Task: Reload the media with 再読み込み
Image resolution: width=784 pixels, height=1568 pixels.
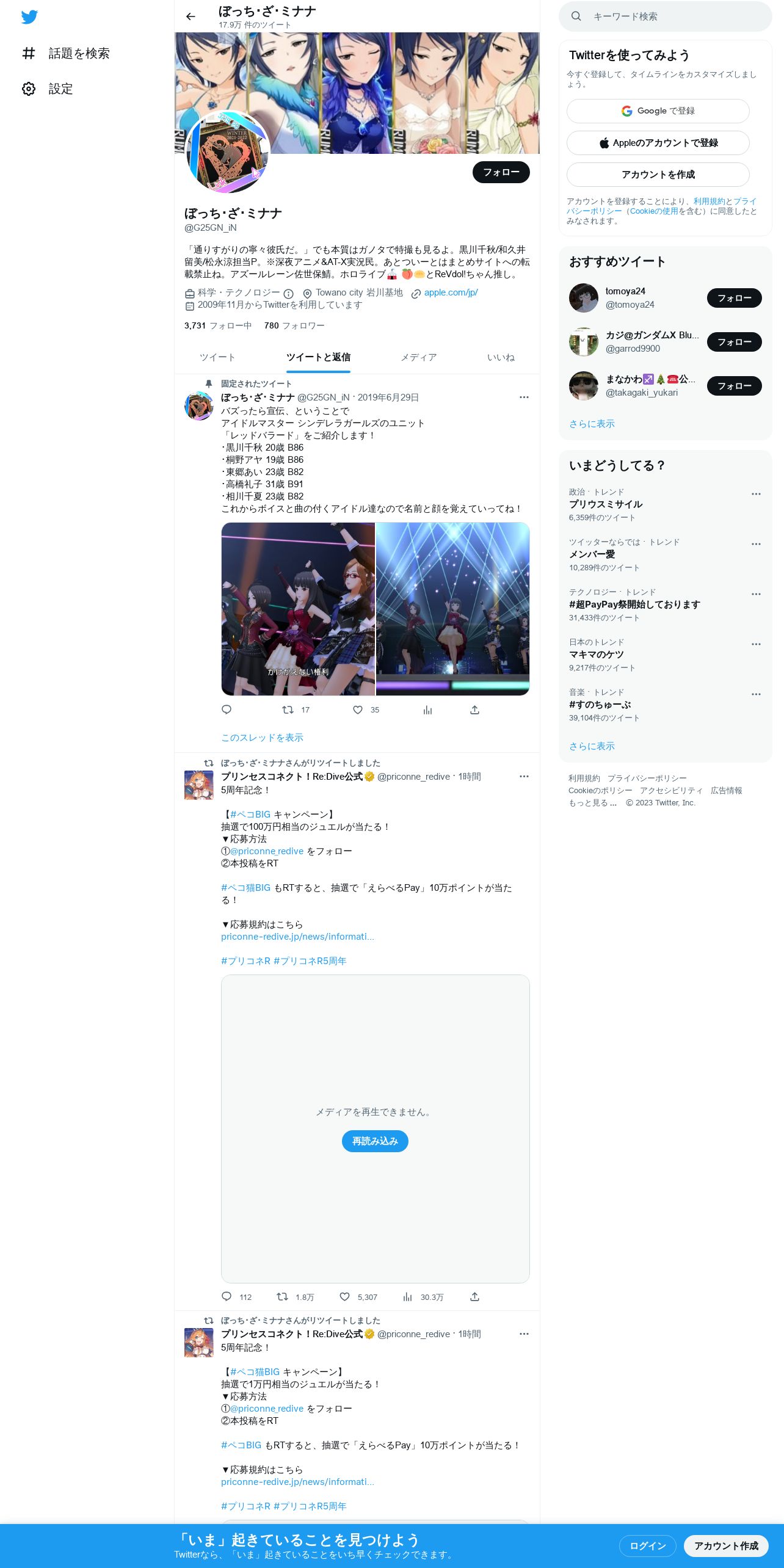Action: (375, 1141)
